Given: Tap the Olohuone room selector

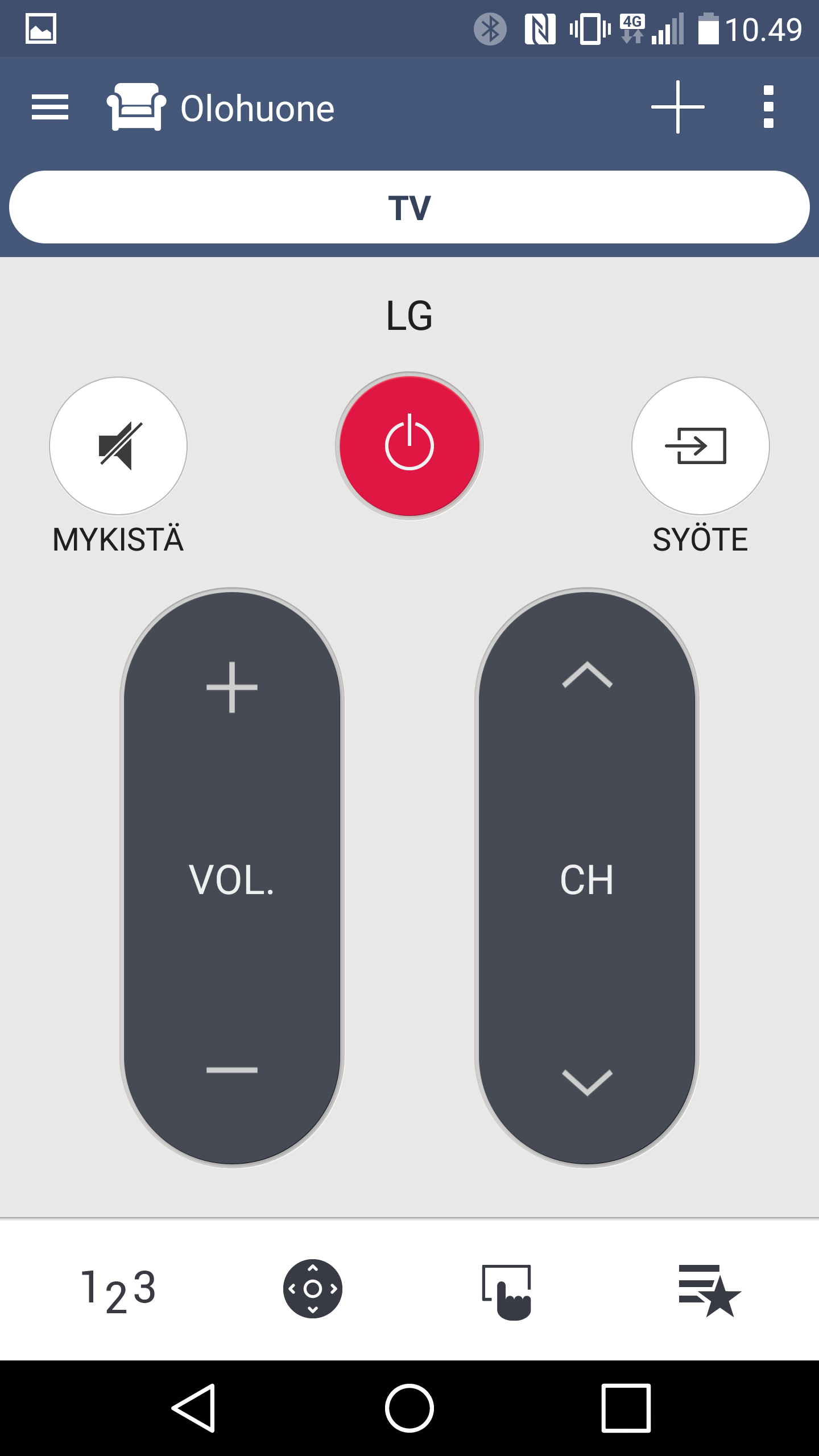Looking at the screenshot, I should pyautogui.click(x=221, y=107).
